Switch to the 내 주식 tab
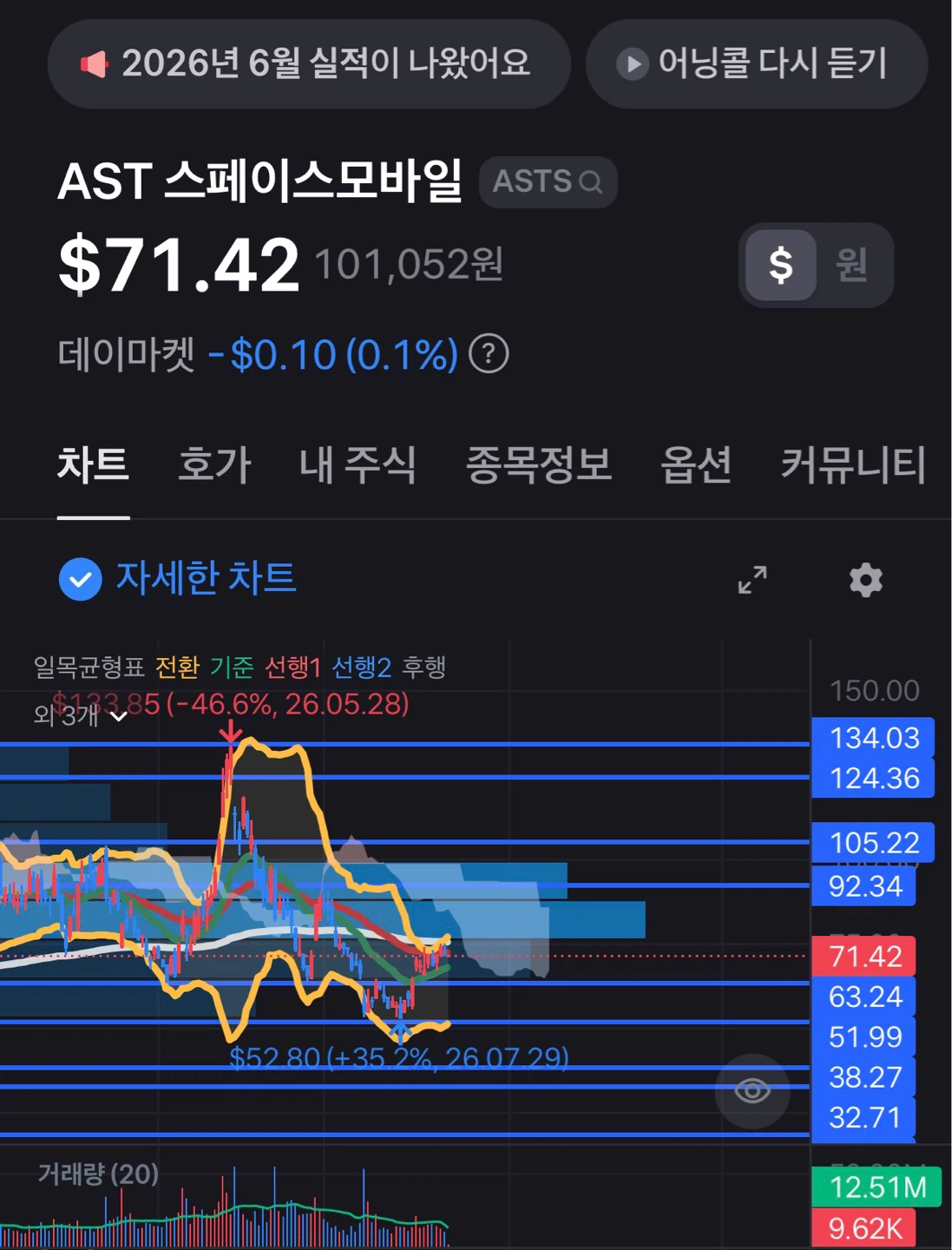 click(x=358, y=464)
